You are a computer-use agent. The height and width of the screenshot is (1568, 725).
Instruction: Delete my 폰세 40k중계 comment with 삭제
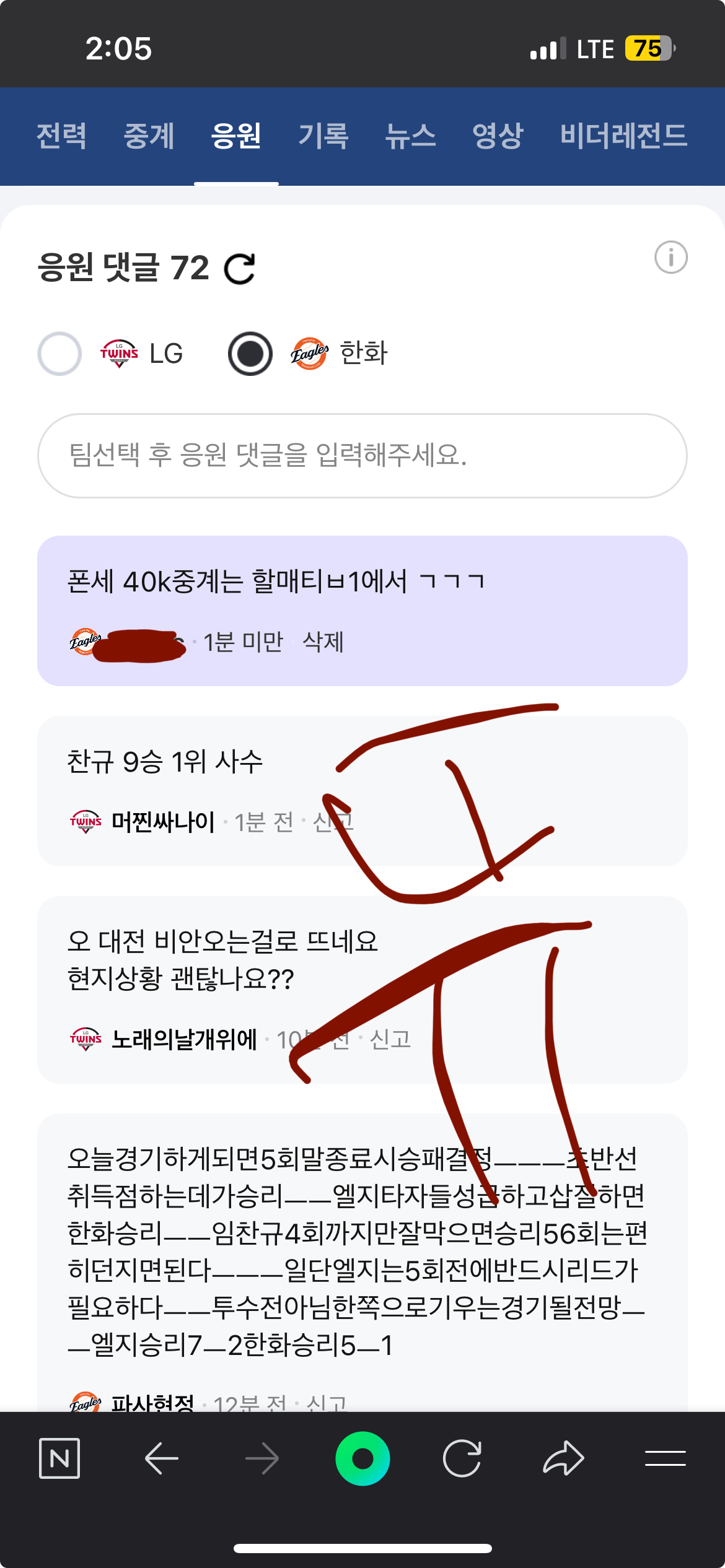point(323,642)
